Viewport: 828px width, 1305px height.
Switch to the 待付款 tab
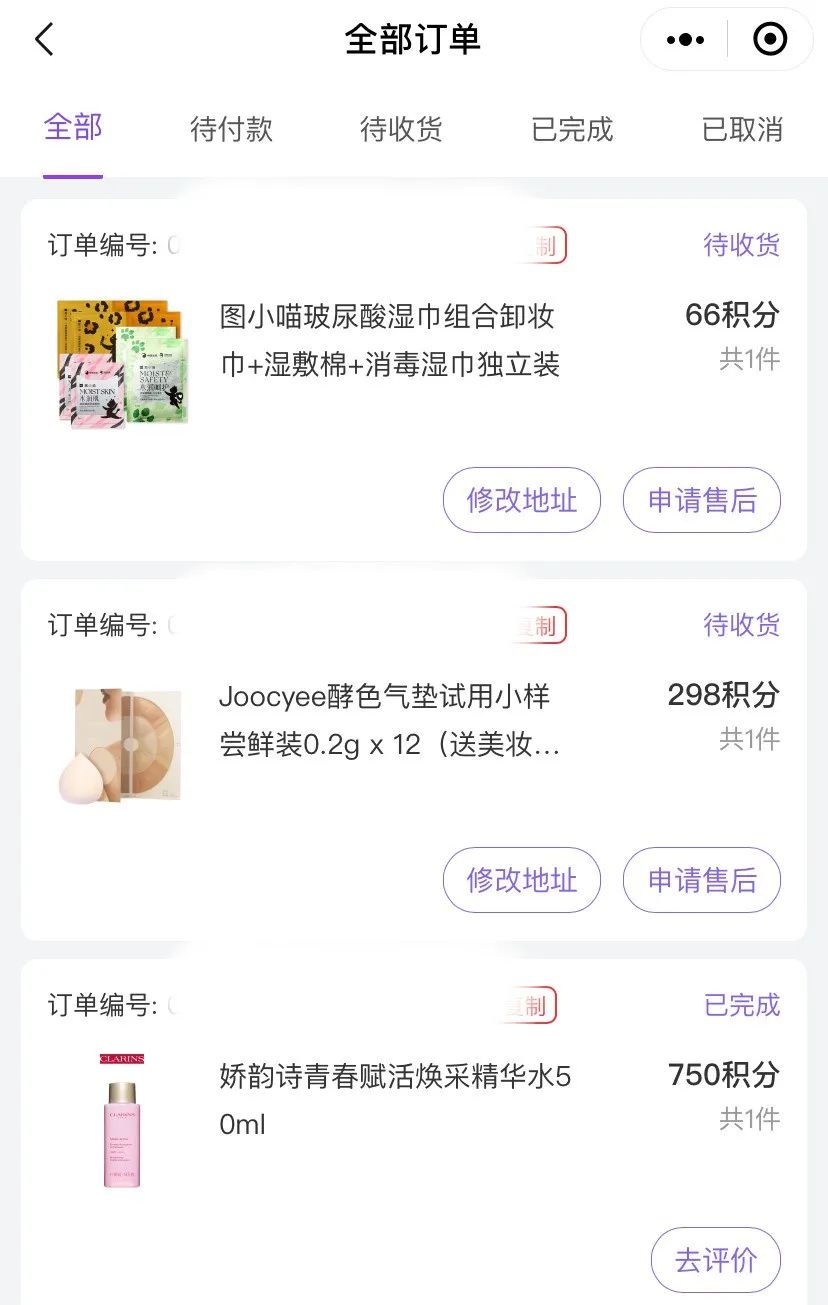tap(231, 129)
